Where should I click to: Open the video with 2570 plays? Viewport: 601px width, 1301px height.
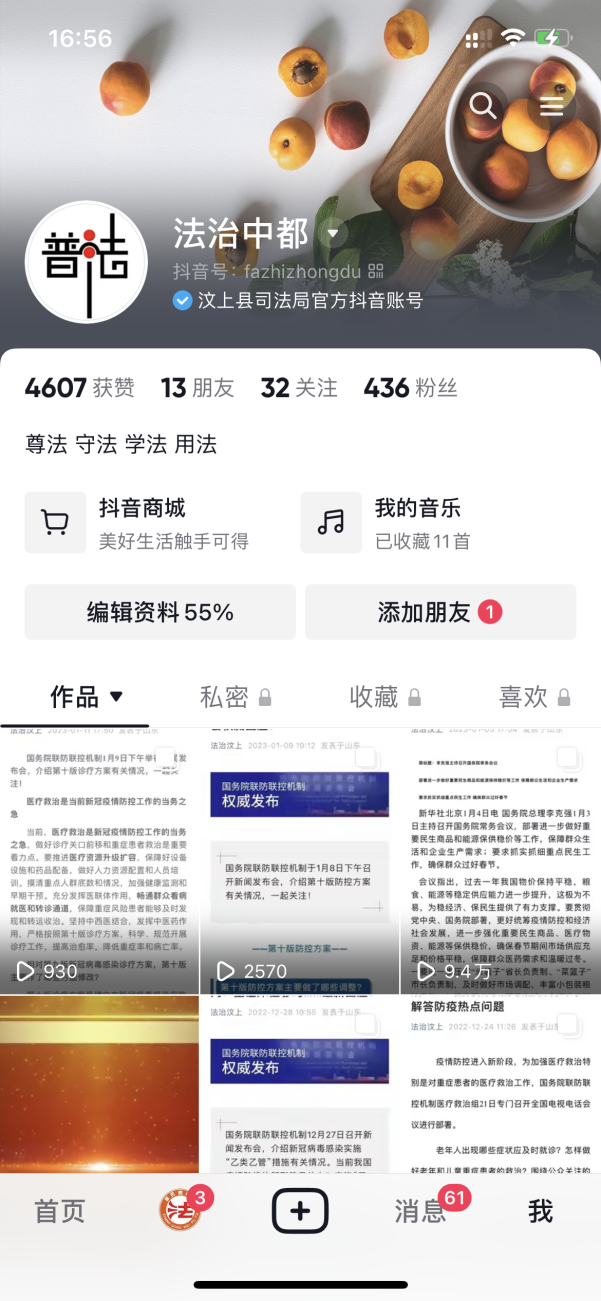[300, 860]
